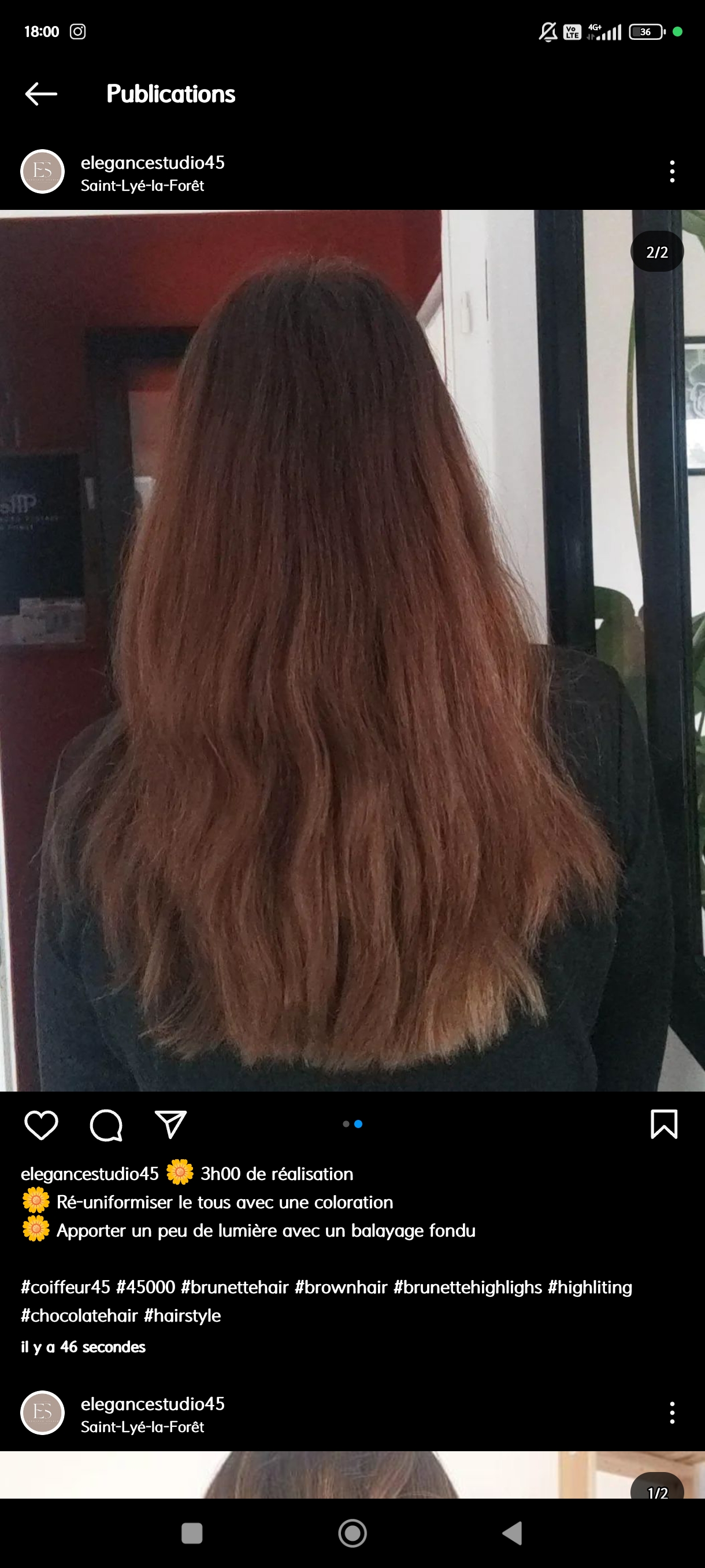Open the #chocolatehair hashtag
This screenshot has height=1568, width=705.
79,1315
